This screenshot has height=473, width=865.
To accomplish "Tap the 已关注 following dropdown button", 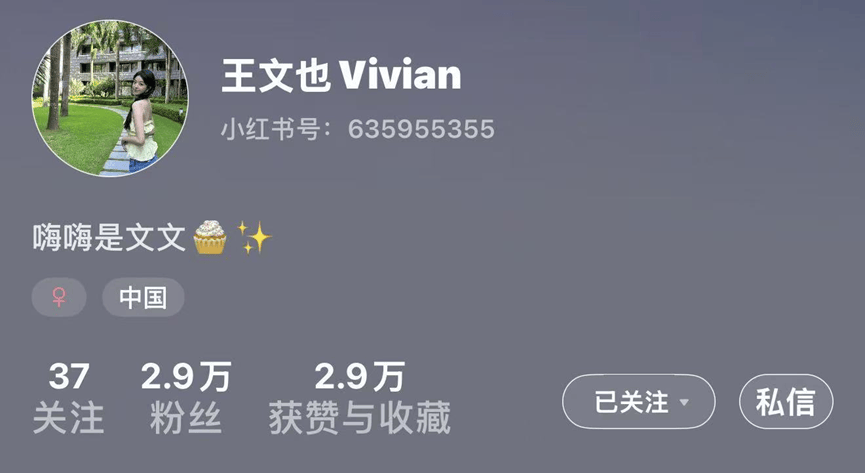I will tap(639, 402).
